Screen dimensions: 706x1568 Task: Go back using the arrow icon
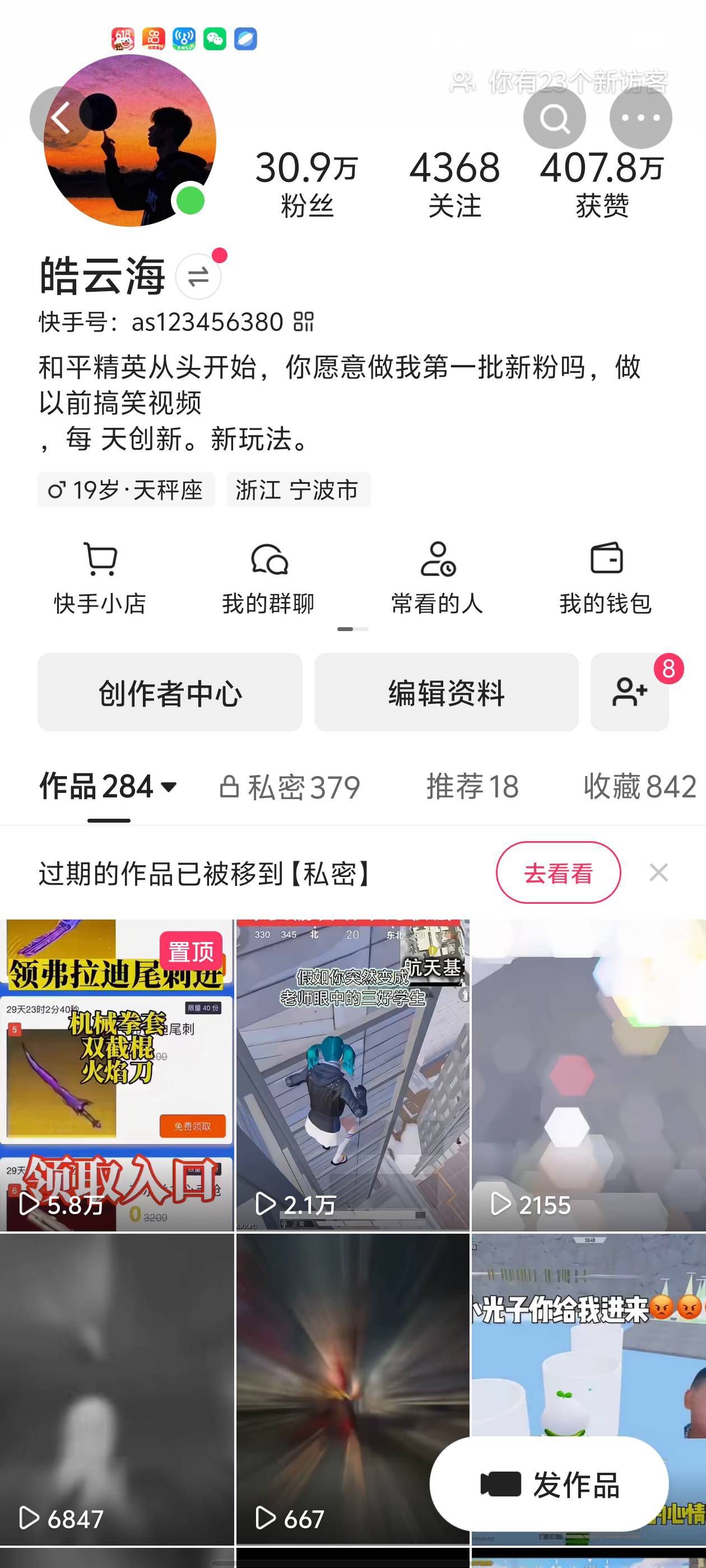coord(61,117)
